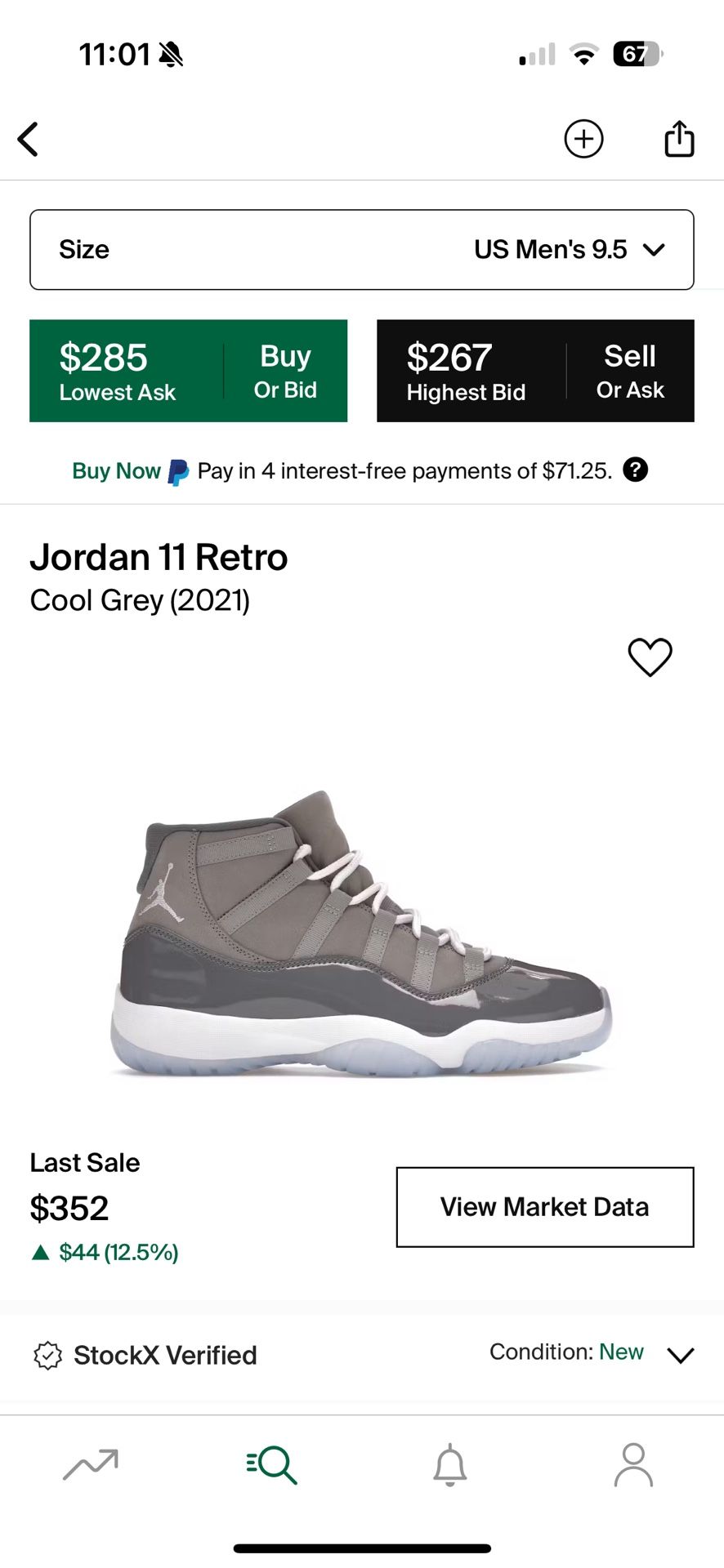Open your account profile icon
Screen dimensions: 724x1568
pos(633,1466)
